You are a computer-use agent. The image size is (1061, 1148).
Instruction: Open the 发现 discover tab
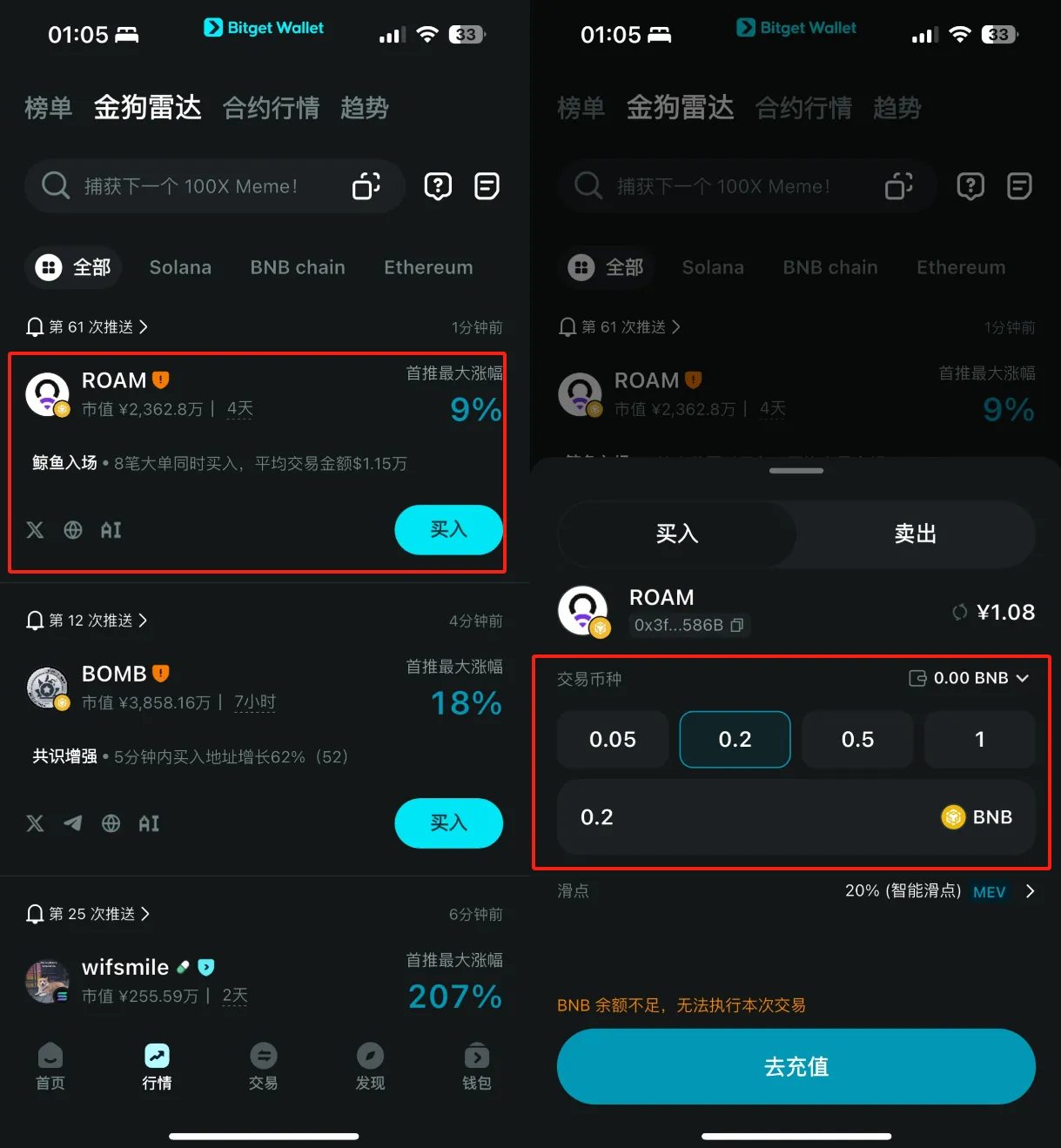coord(370,1066)
